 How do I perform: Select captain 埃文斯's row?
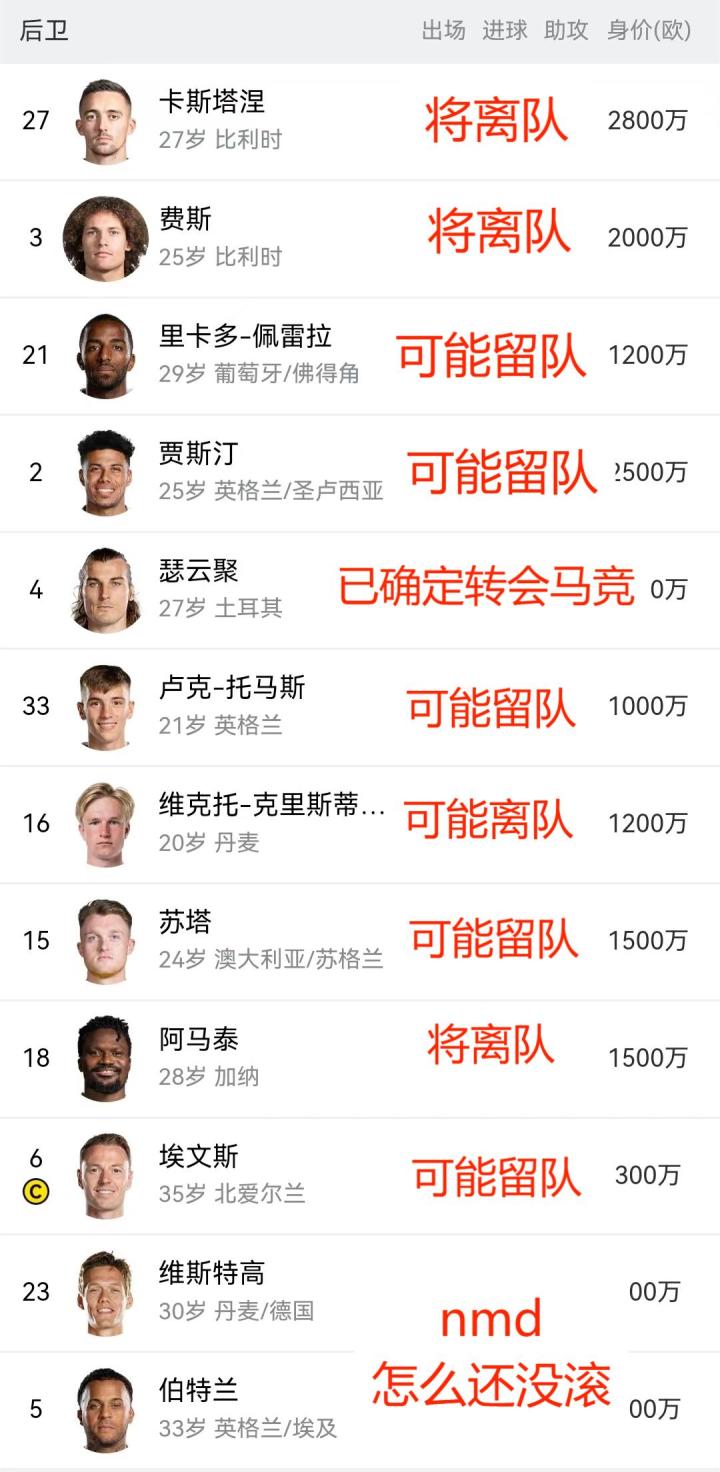click(198, 1158)
